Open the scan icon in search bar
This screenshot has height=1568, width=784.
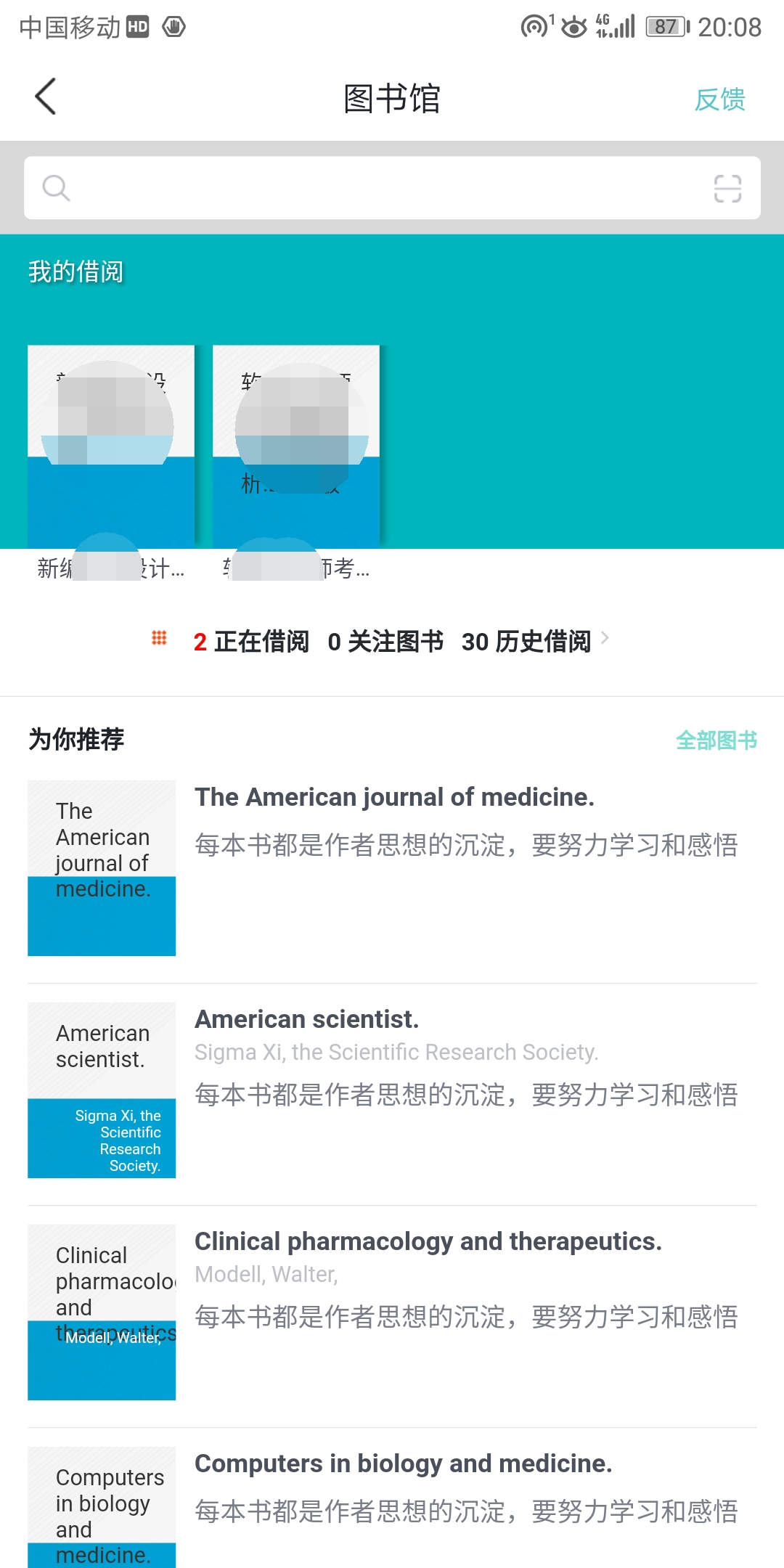click(x=727, y=188)
